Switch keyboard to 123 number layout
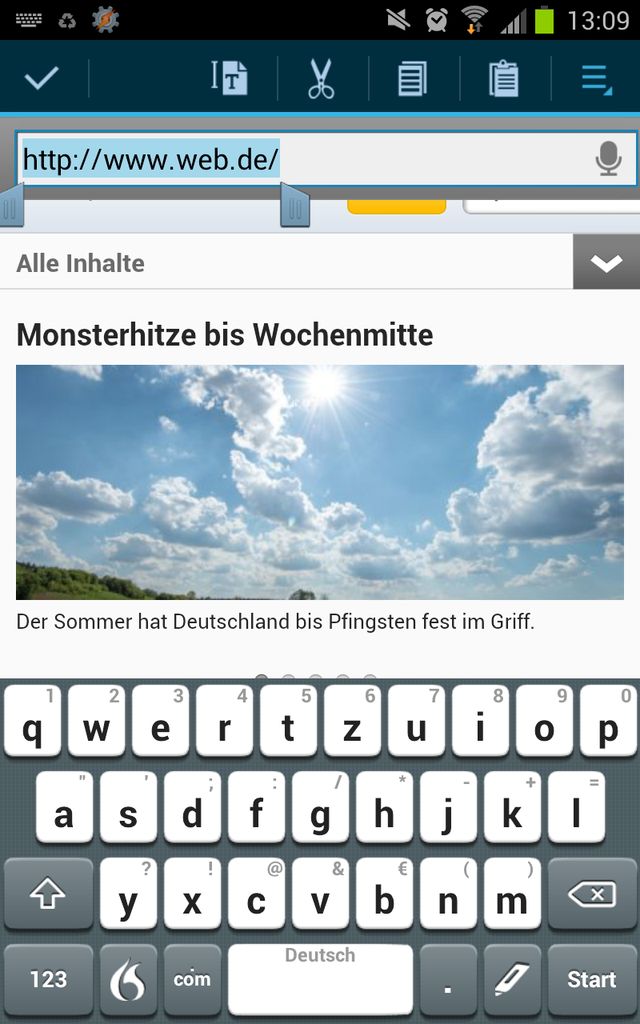This screenshot has height=1024, width=640. (x=48, y=979)
